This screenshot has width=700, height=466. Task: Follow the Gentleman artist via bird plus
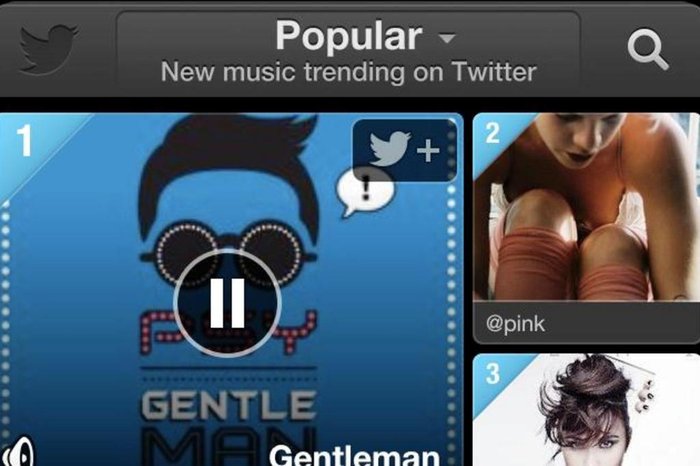click(x=404, y=151)
